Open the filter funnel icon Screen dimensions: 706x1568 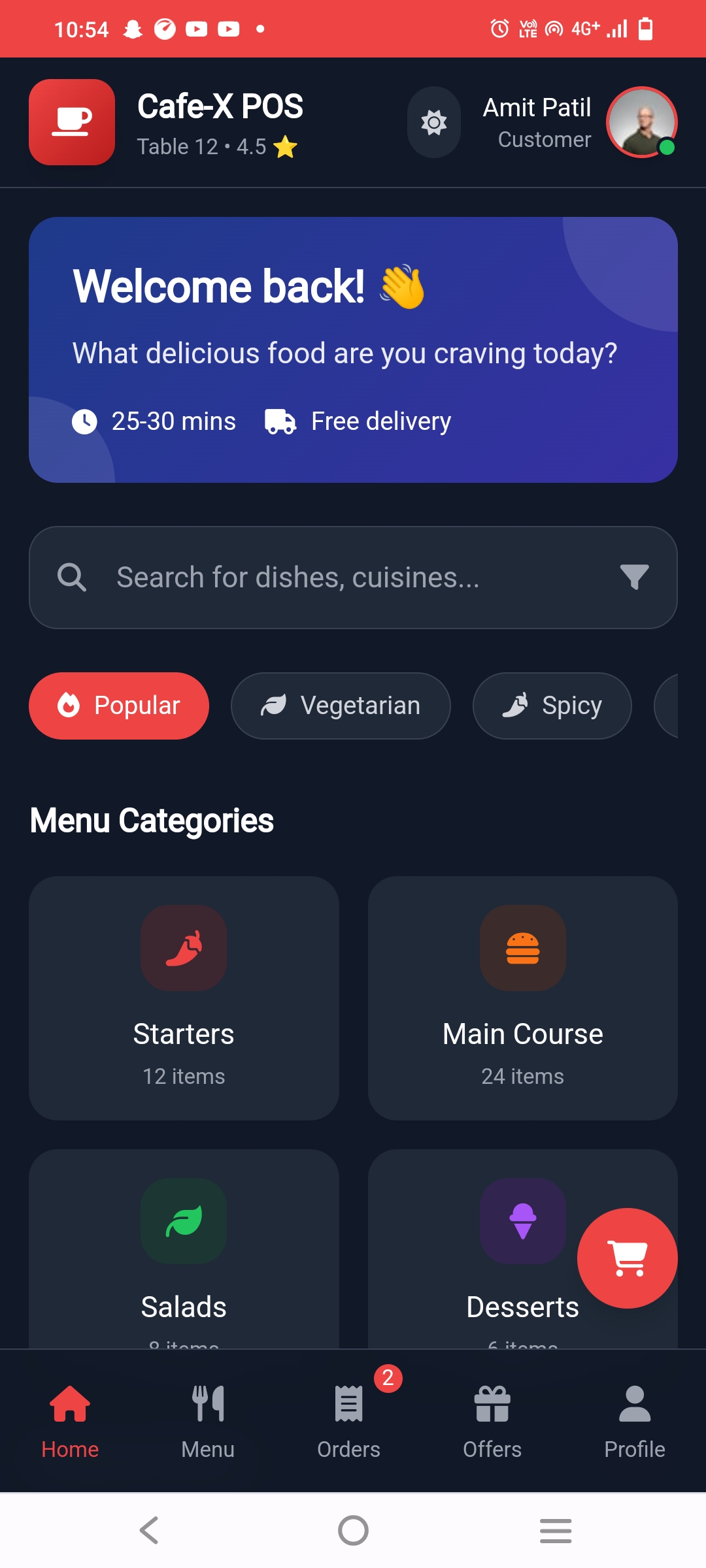[633, 578]
